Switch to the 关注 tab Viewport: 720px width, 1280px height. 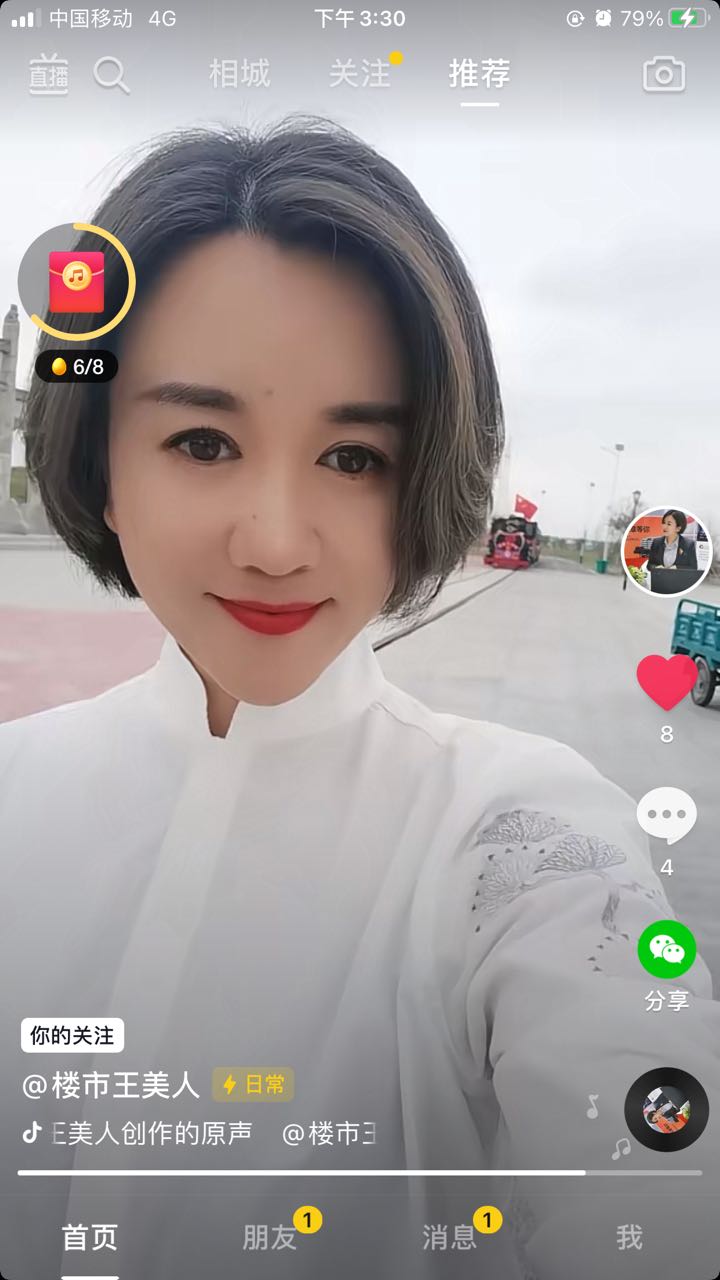click(360, 74)
